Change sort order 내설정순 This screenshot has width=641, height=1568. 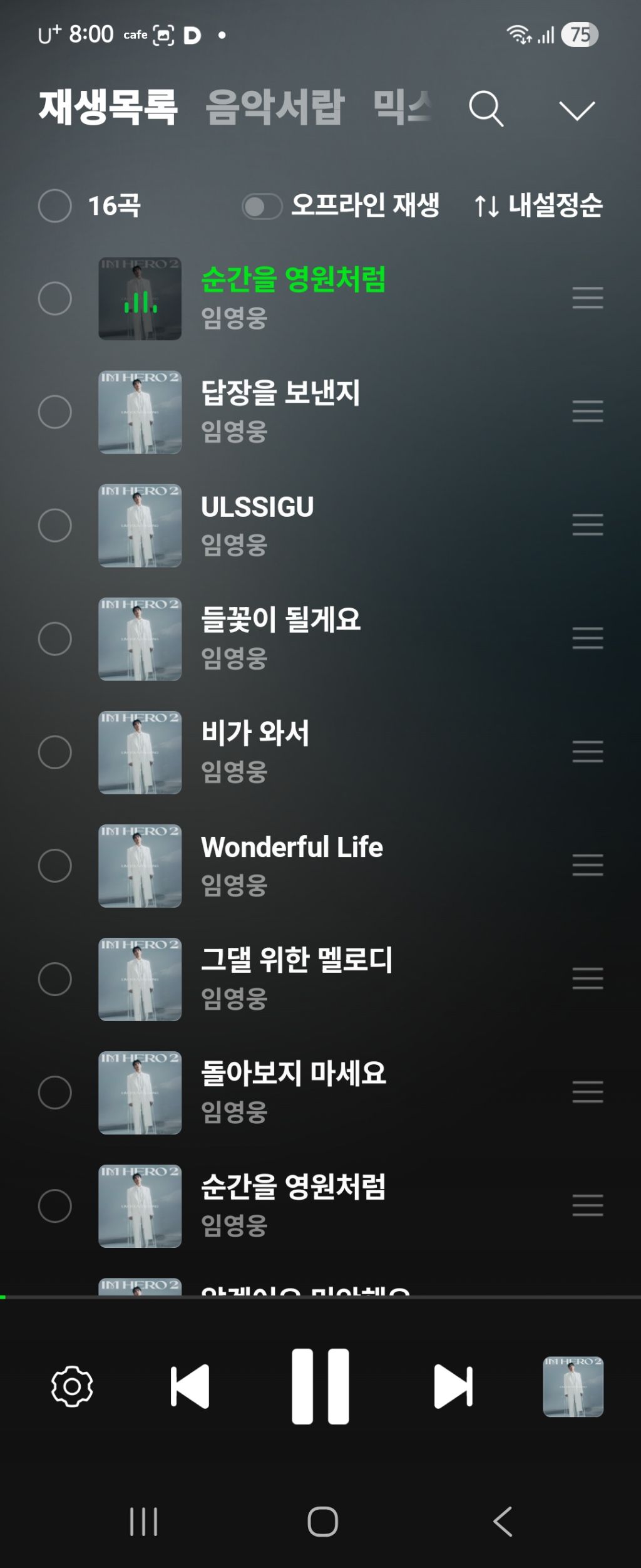pyautogui.click(x=538, y=205)
